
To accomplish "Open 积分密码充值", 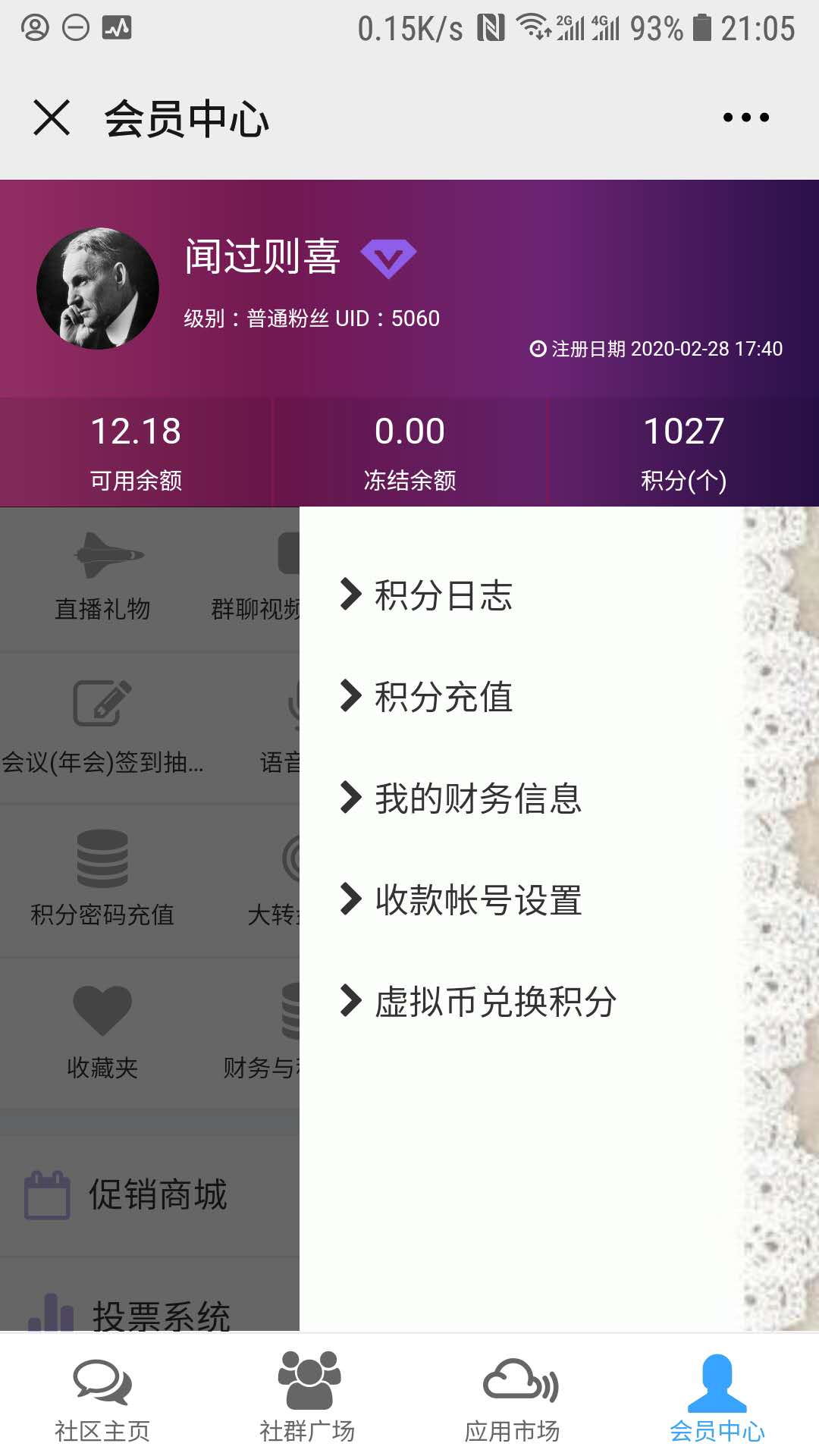I will pyautogui.click(x=102, y=880).
